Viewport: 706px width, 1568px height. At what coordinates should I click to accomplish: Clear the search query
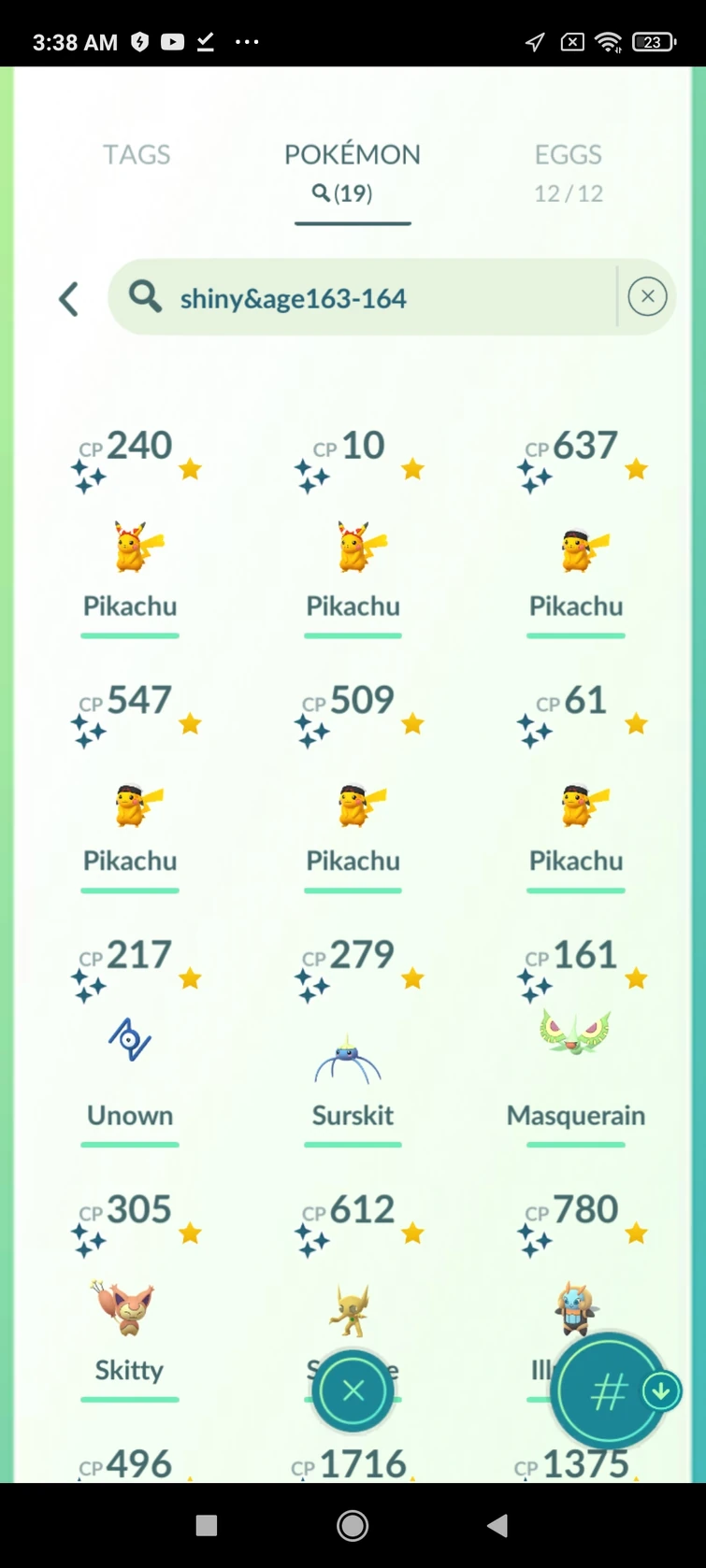point(647,297)
